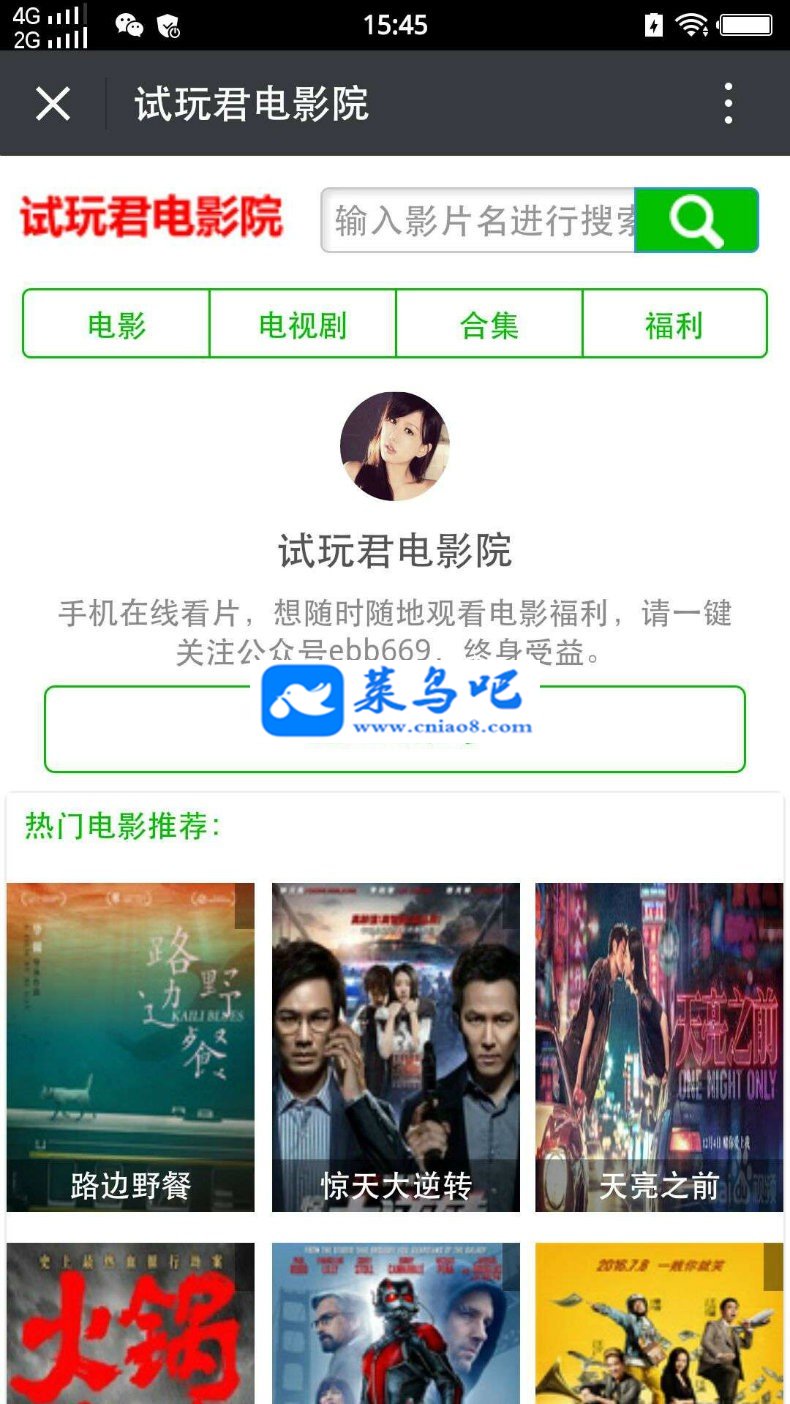The height and width of the screenshot is (1404, 790).
Task: Open the movie 惊天大逆转
Action: (395, 1047)
